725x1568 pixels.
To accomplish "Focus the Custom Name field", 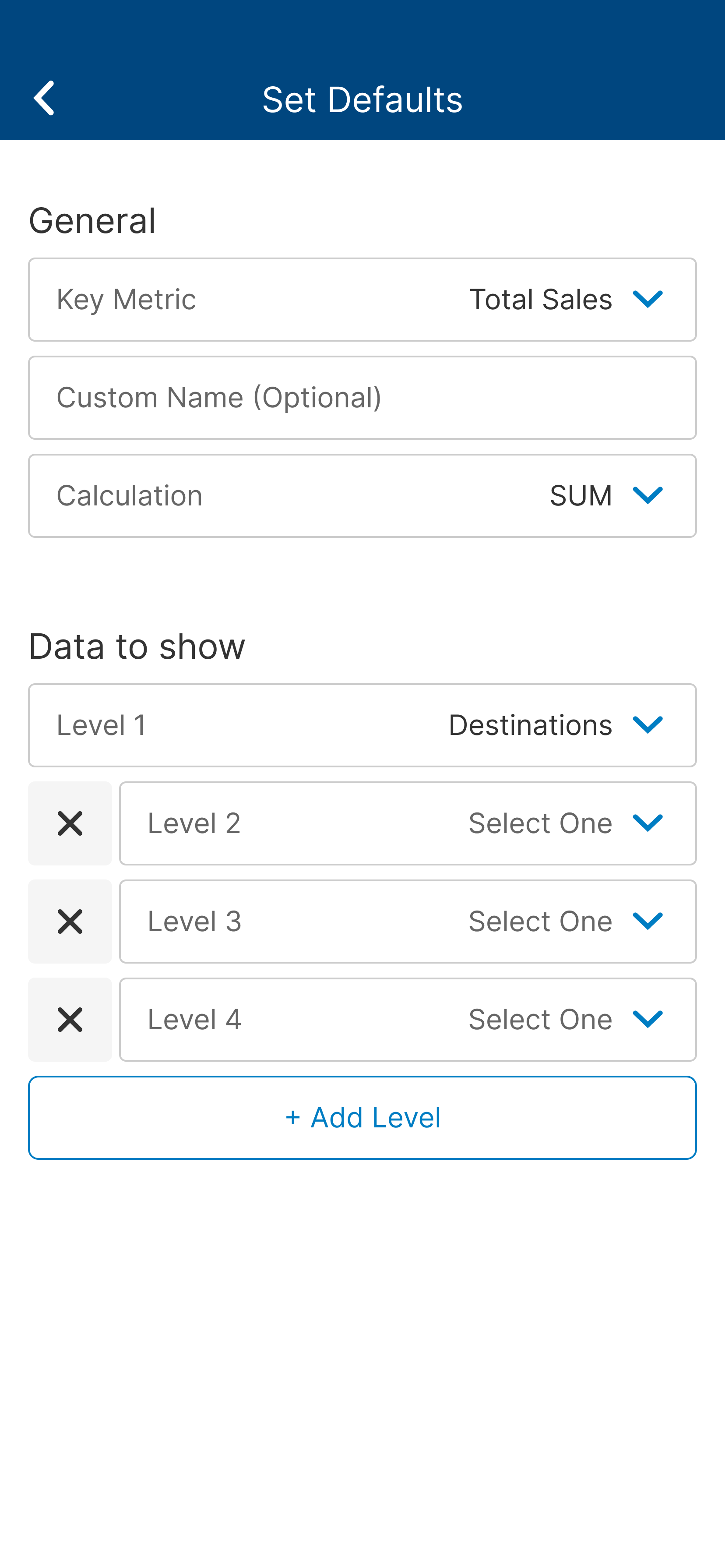I will click(362, 398).
